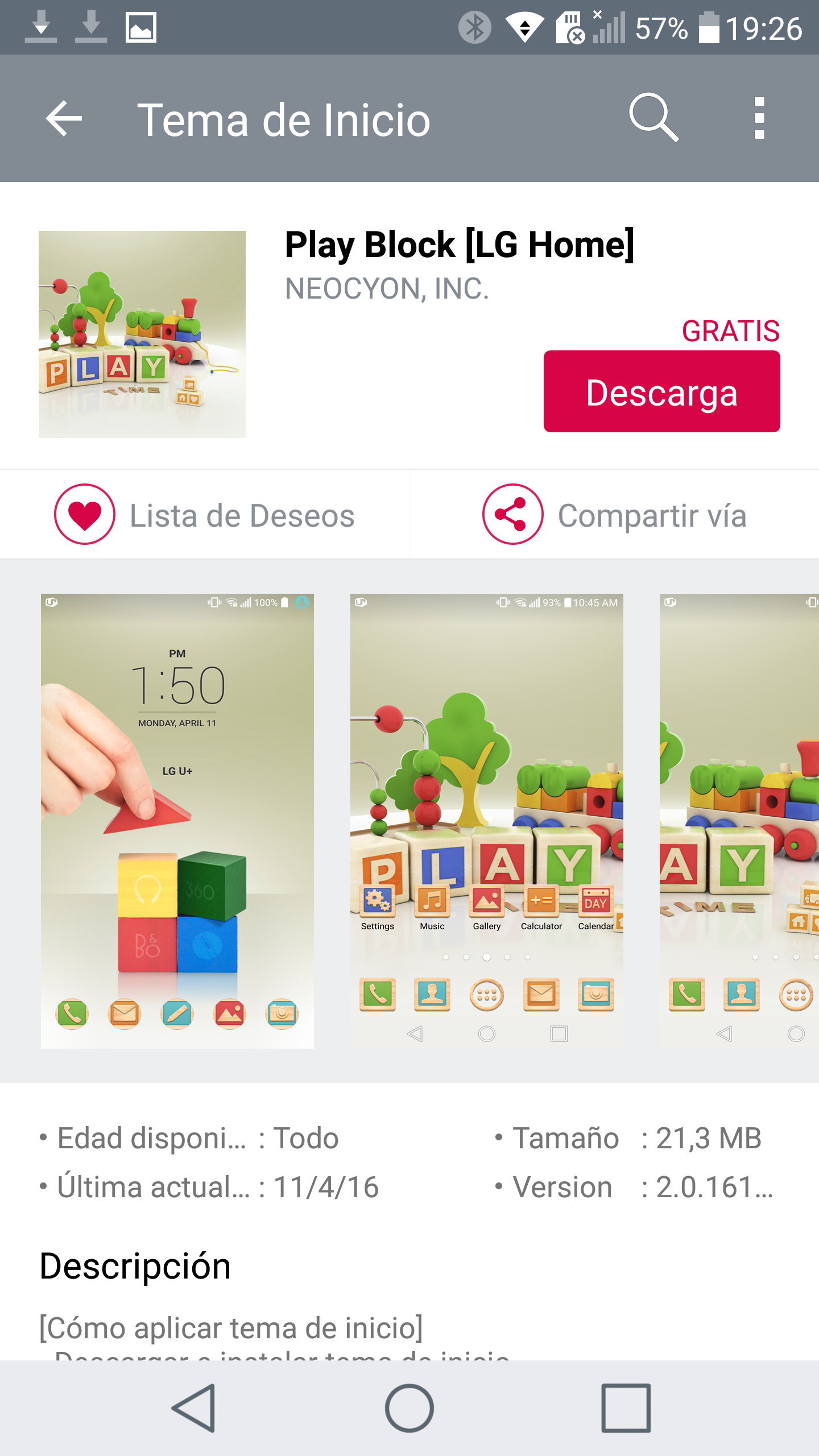
Task: Open system recent apps
Action: point(626,1408)
